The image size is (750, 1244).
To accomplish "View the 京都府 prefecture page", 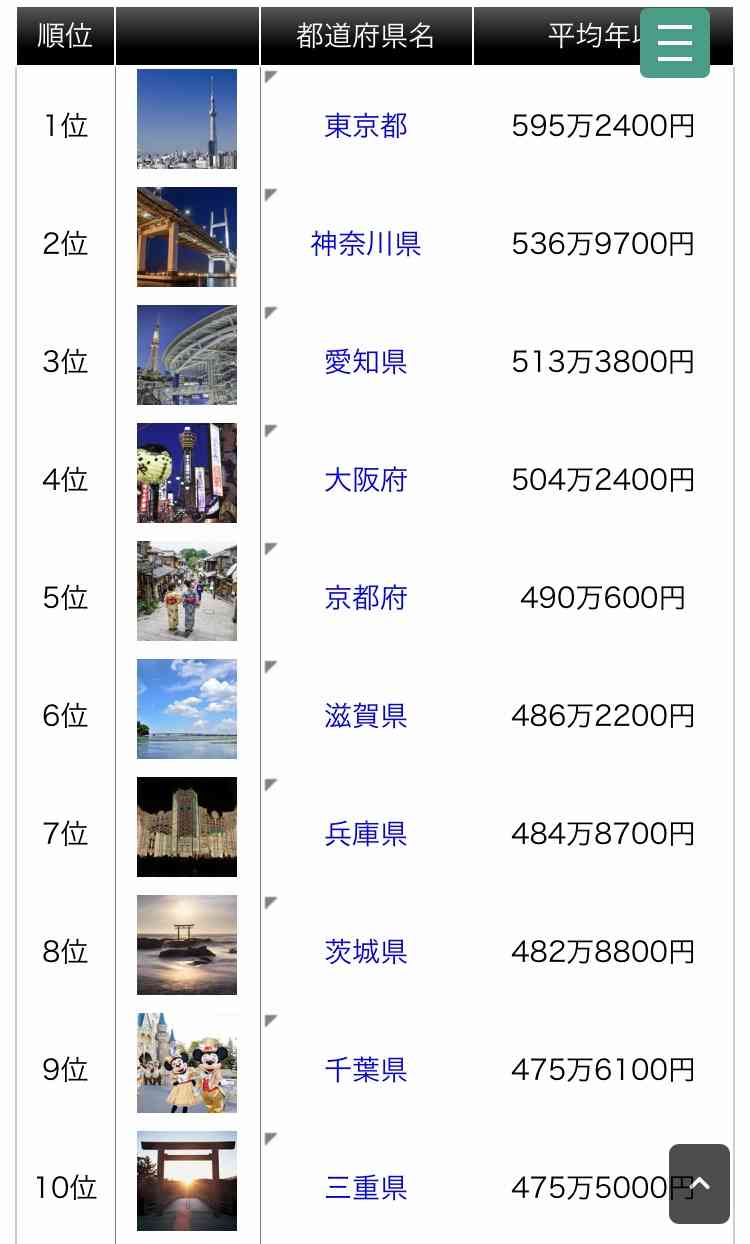I will [366, 598].
